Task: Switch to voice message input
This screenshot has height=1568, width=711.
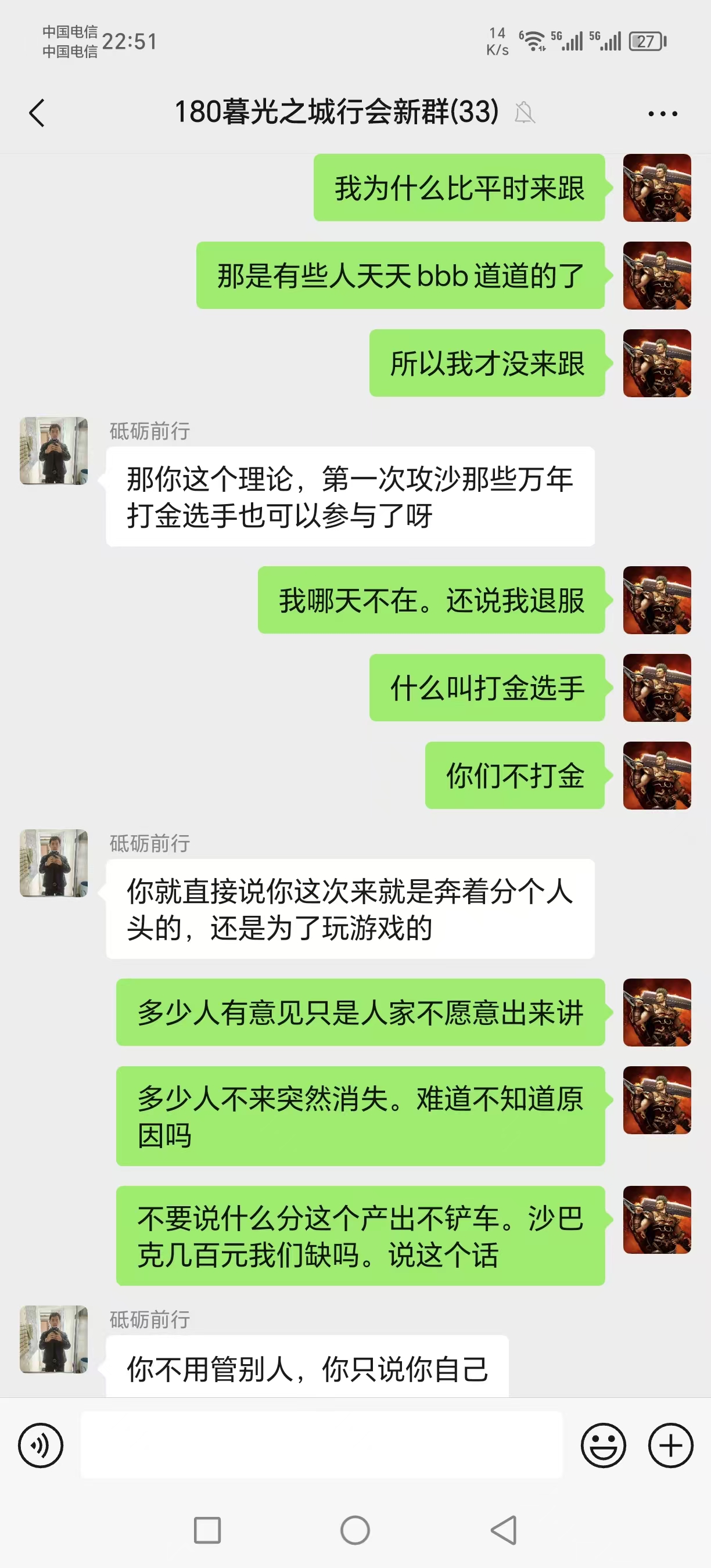Action: 41,1445
